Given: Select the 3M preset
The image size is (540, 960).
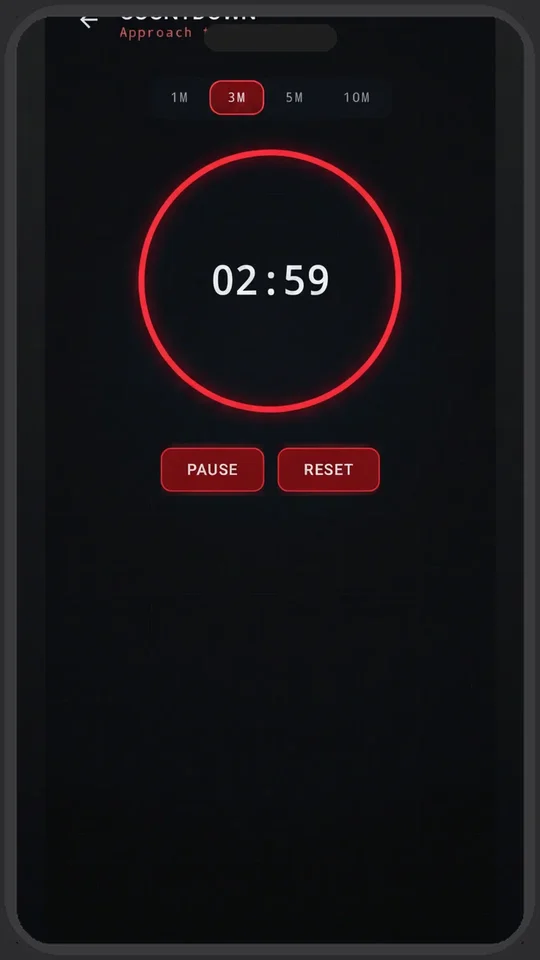Looking at the screenshot, I should tap(237, 97).
